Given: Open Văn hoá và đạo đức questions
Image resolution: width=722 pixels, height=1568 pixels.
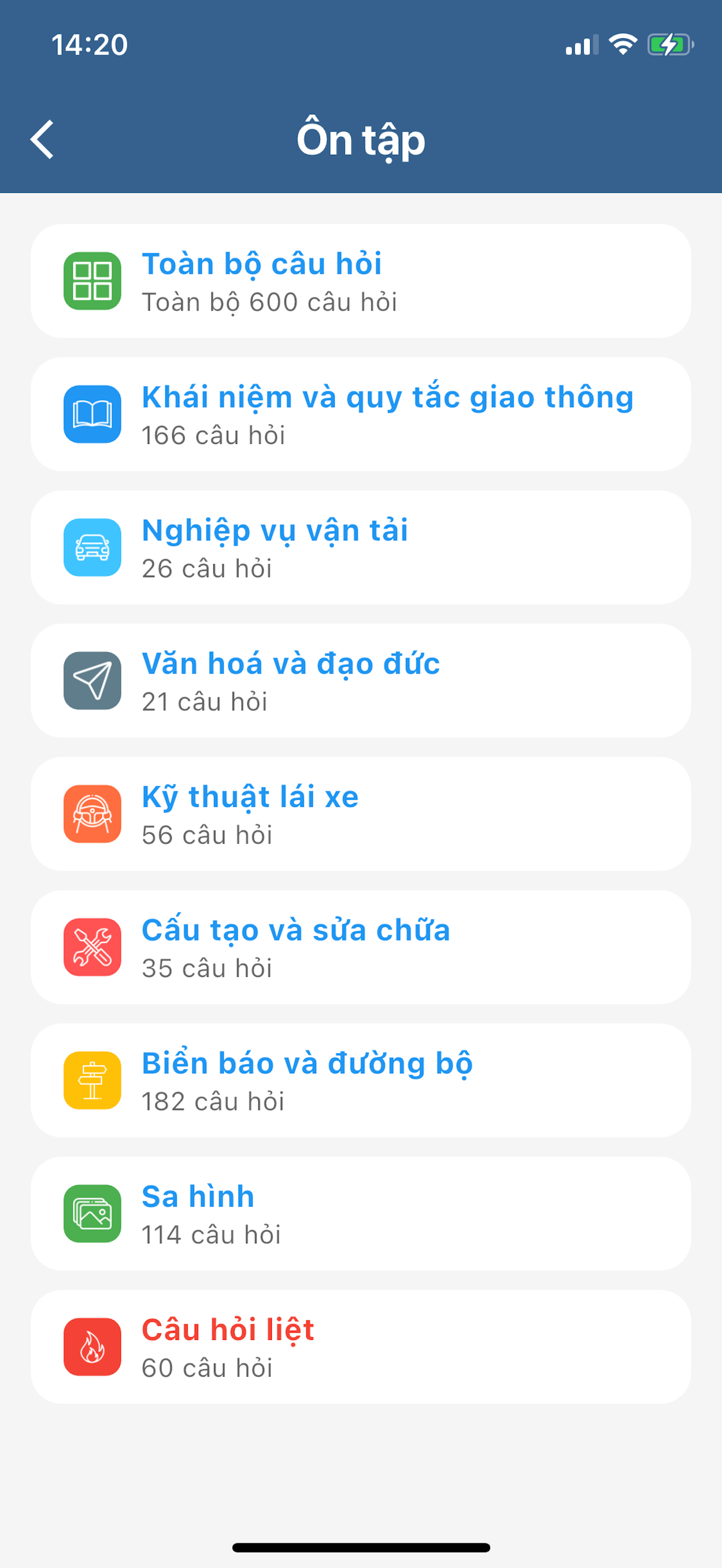Looking at the screenshot, I should coord(361,681).
